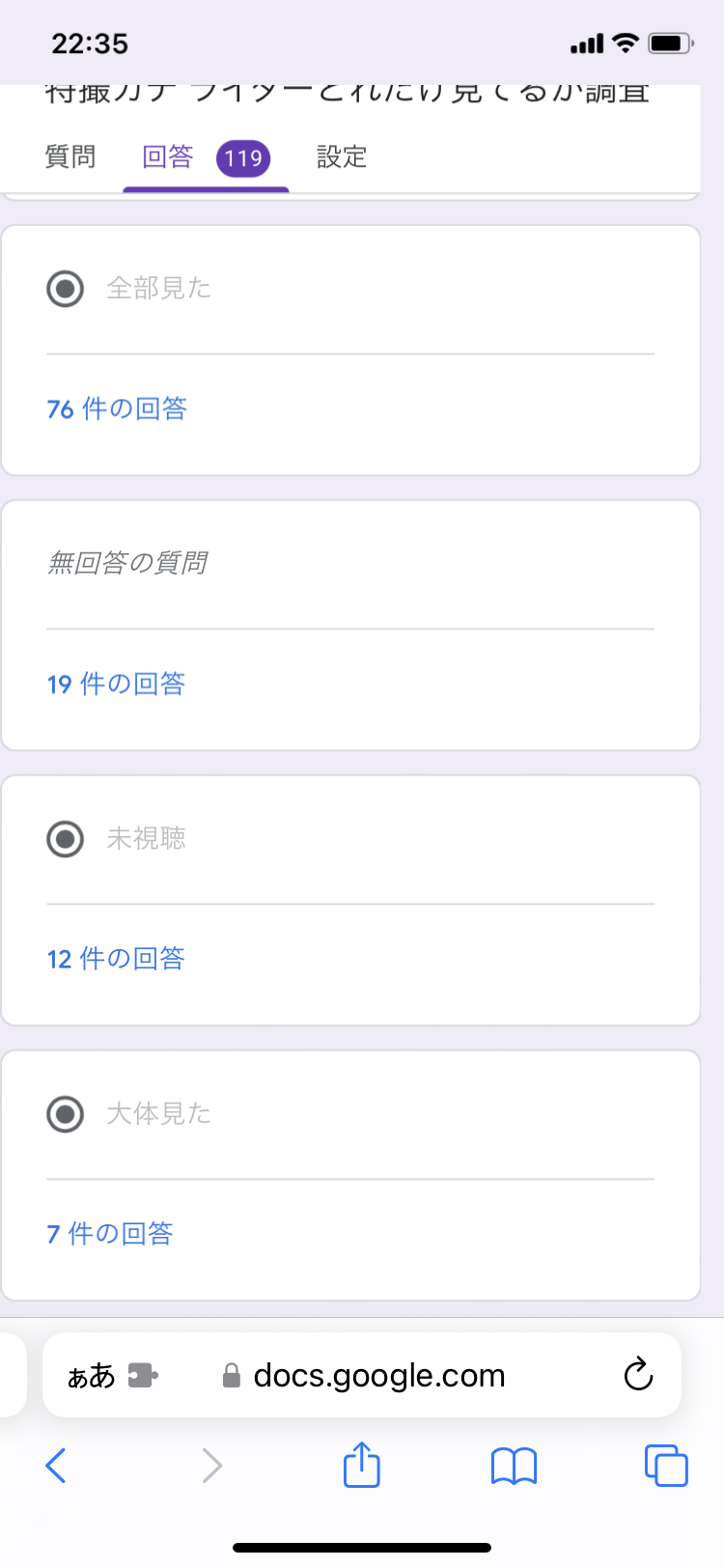Image resolution: width=724 pixels, height=1568 pixels.
Task: View the 19 件の回答 link
Action: (116, 685)
